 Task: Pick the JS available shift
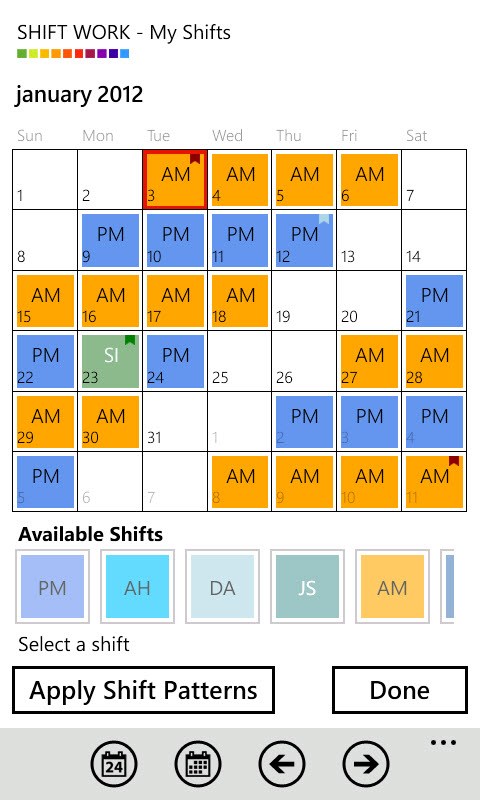click(x=307, y=587)
